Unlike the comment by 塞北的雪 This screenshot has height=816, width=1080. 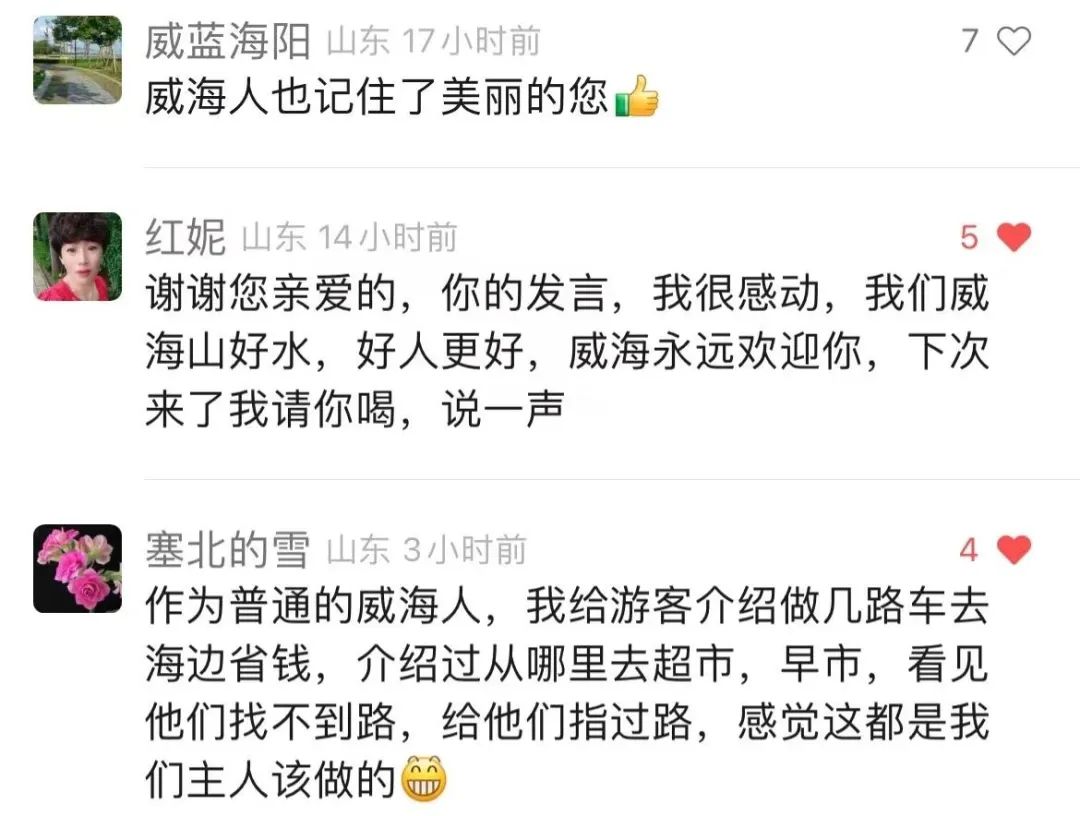1014,550
